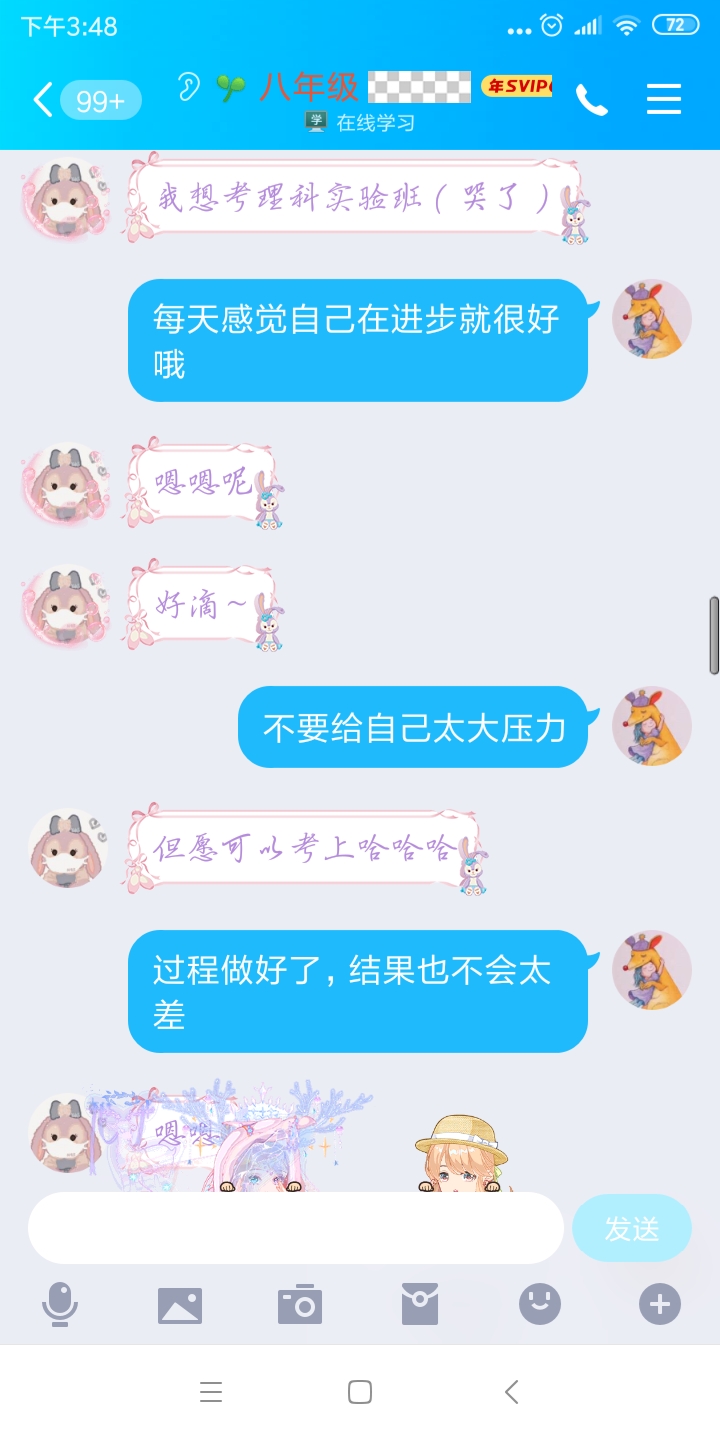Open the emoji sticker panel
Screen dimensions: 720x1440
(x=540, y=1305)
